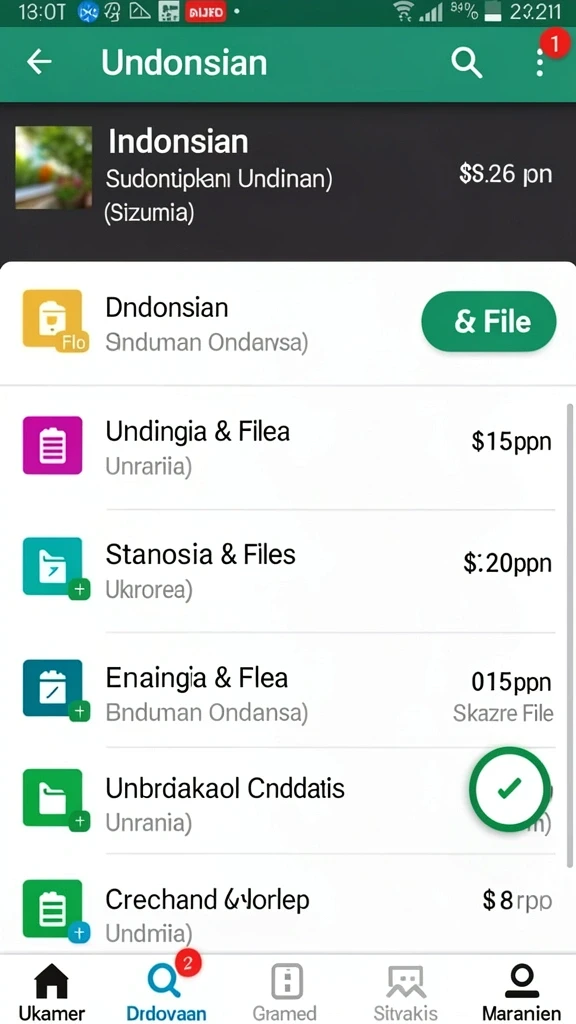Image resolution: width=576 pixels, height=1024 pixels.
Task: Open the overflow menu with three dots
Action: coord(539,63)
